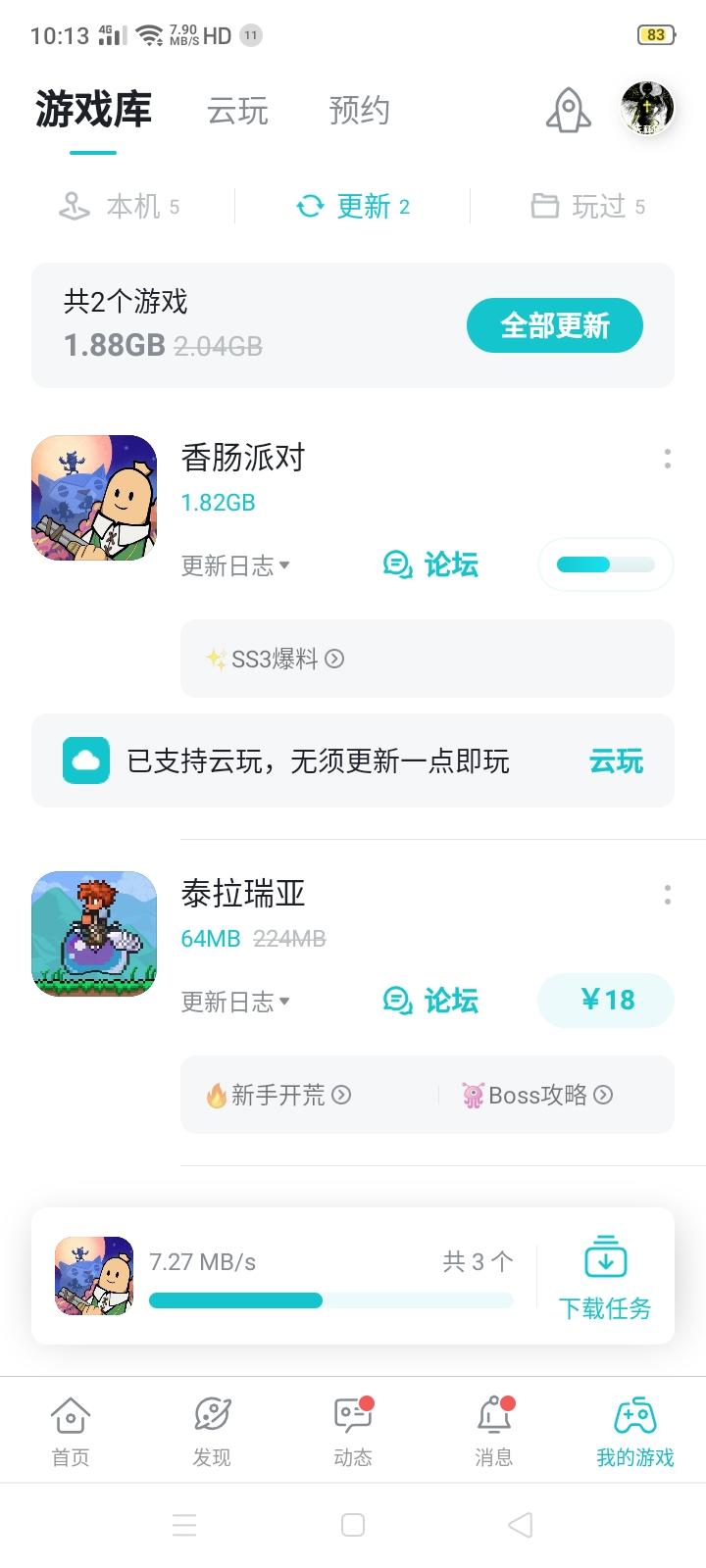Select the 玩过 filter
Screen dimensions: 706x1568
pos(587,207)
